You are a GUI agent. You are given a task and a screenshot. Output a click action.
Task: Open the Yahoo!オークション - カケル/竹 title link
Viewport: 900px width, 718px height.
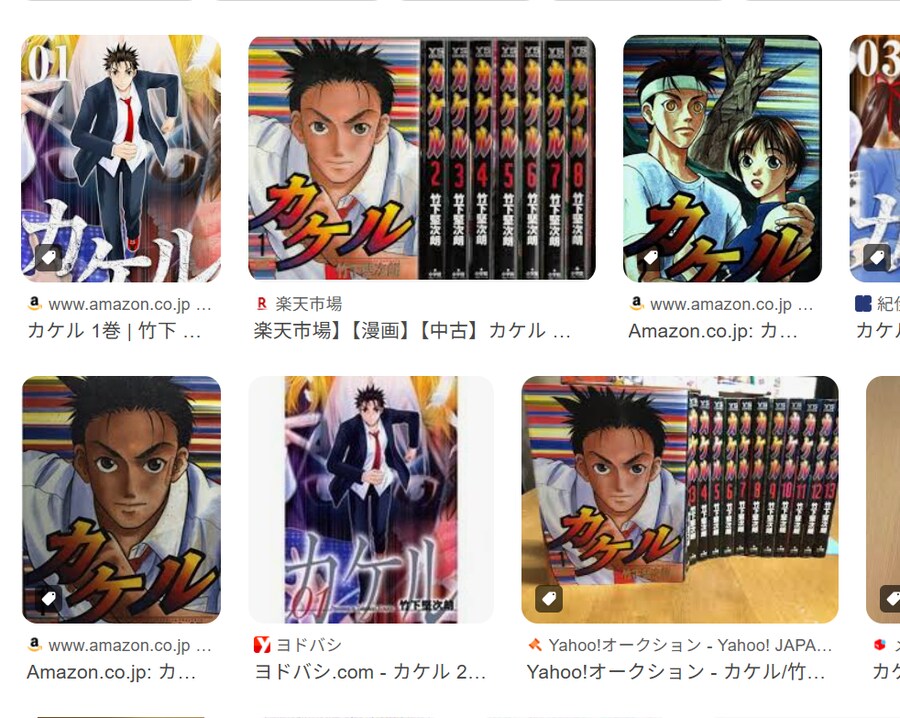676,672
